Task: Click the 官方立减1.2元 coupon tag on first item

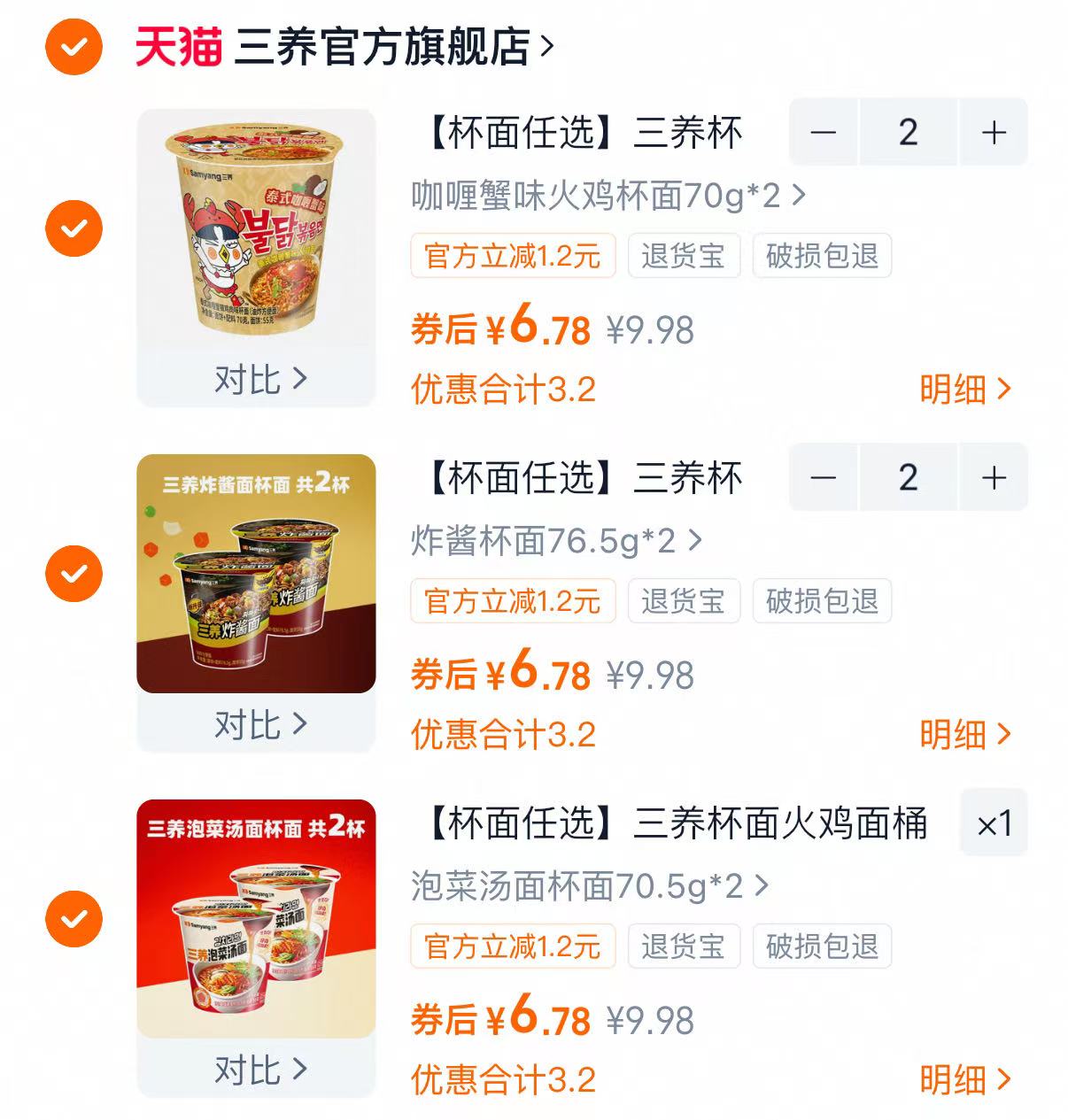Action: tap(512, 256)
